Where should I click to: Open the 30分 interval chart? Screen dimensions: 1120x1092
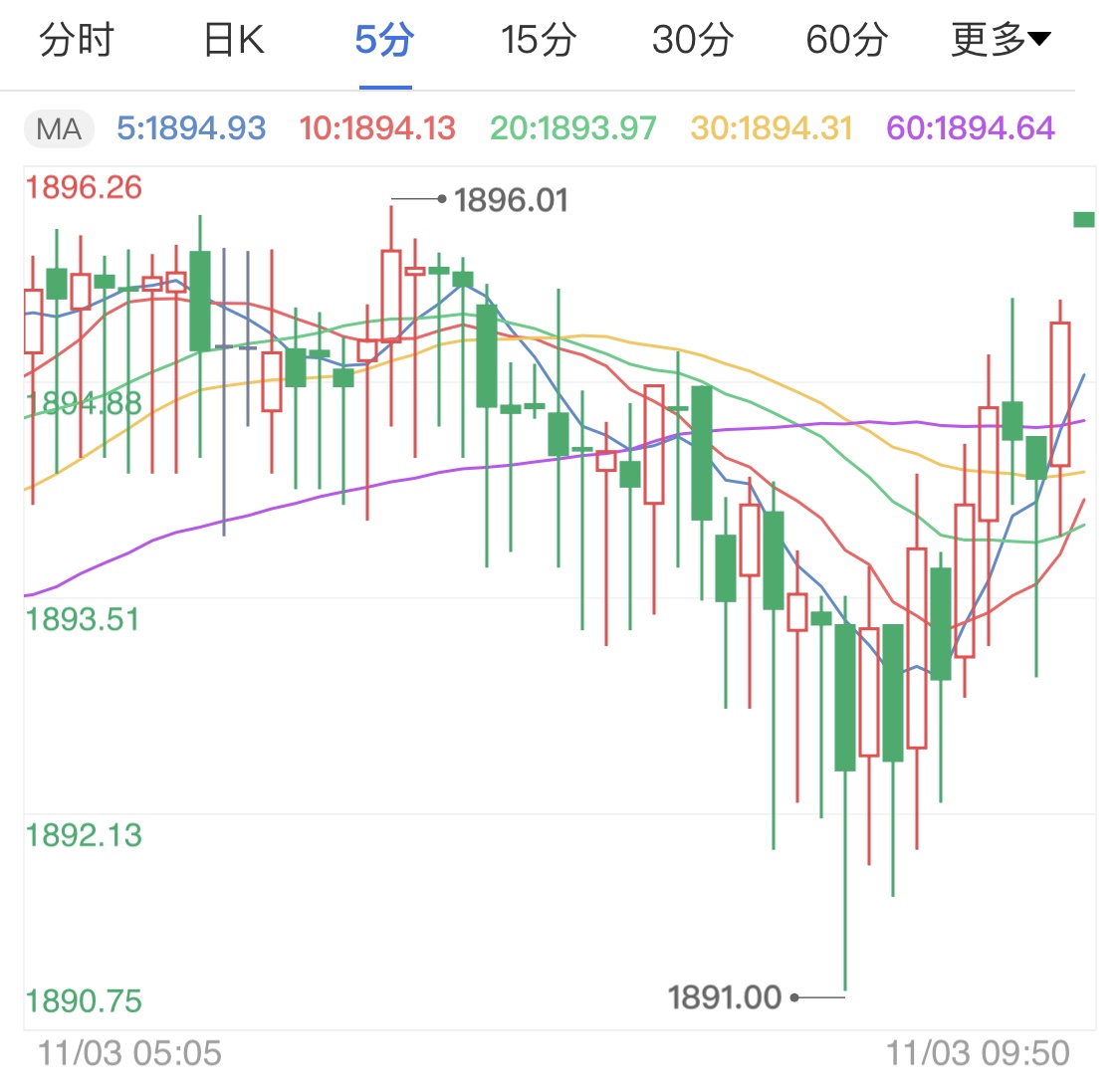pos(692,41)
